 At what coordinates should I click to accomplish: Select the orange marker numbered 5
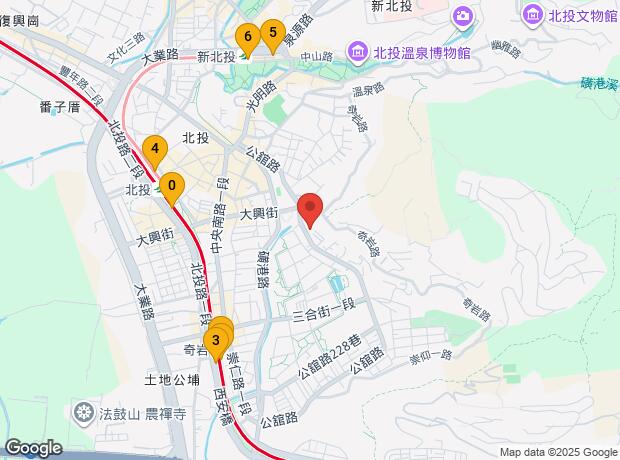click(272, 34)
